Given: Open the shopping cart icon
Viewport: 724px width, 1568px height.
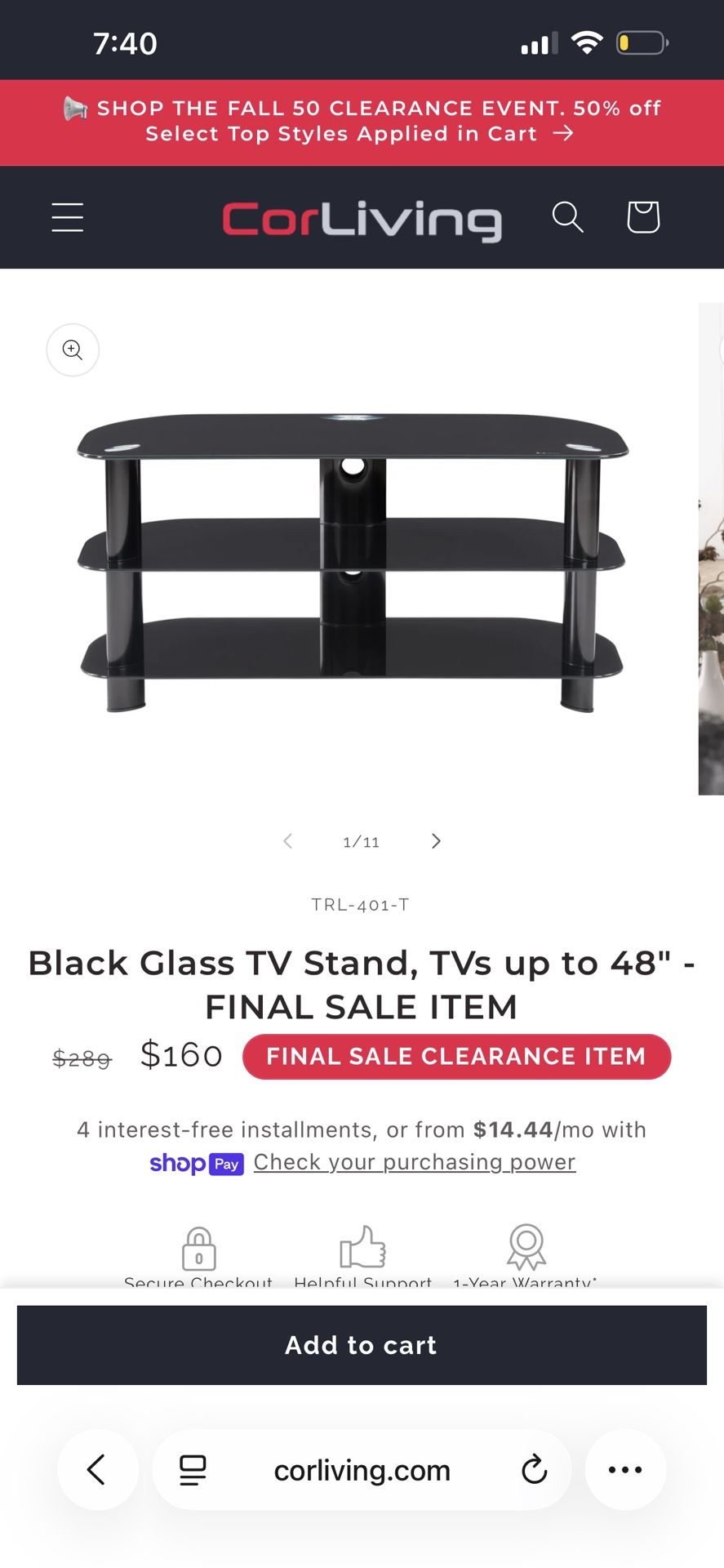Looking at the screenshot, I should [643, 217].
